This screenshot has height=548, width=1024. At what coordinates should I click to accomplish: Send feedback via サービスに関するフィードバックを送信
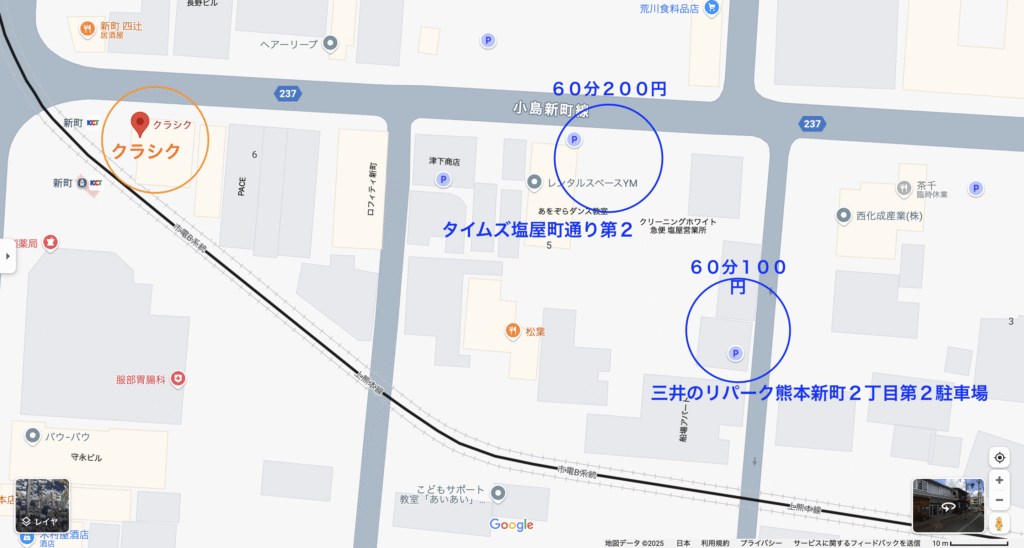pos(856,542)
